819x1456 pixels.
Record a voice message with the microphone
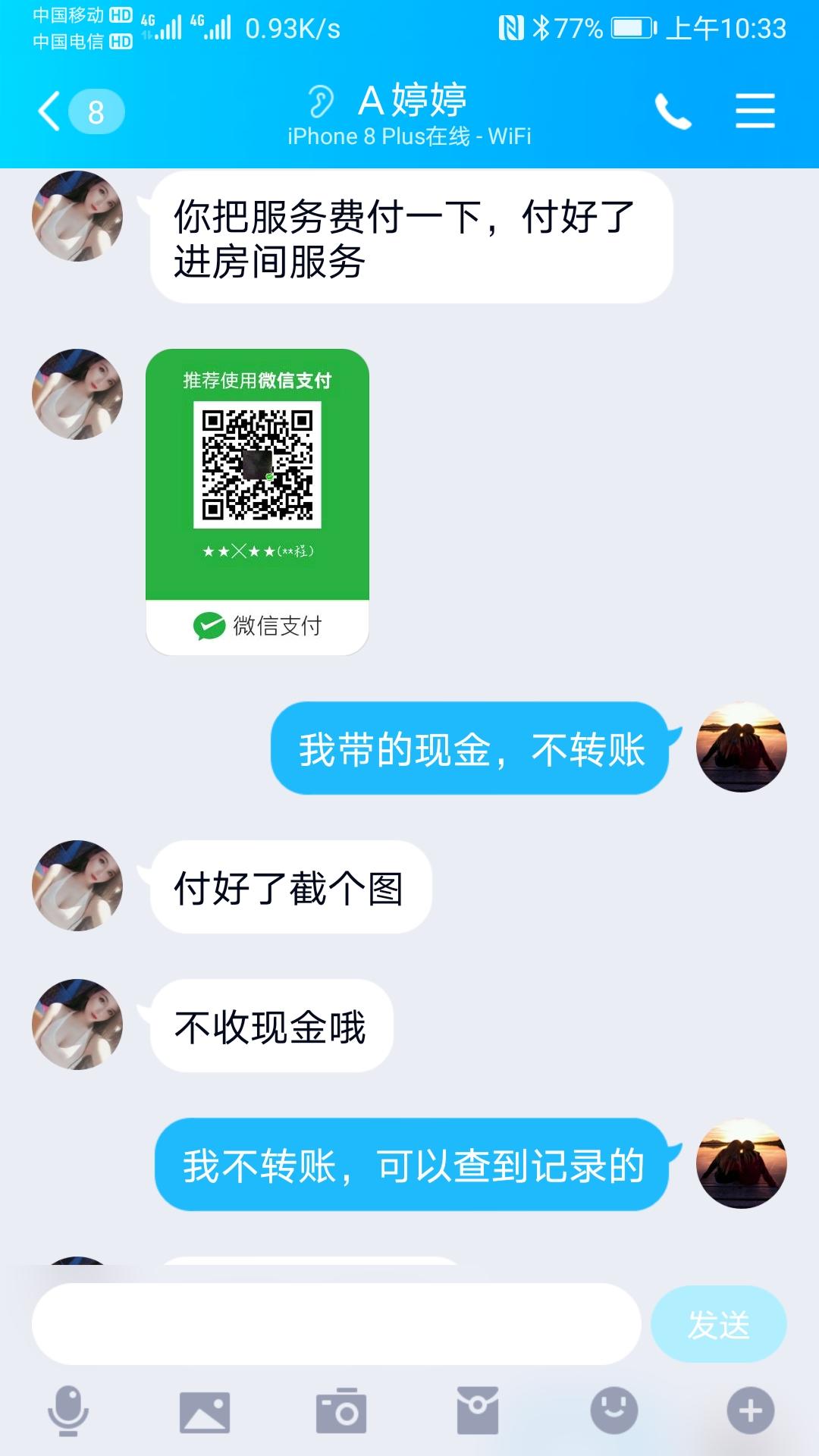(68, 1410)
